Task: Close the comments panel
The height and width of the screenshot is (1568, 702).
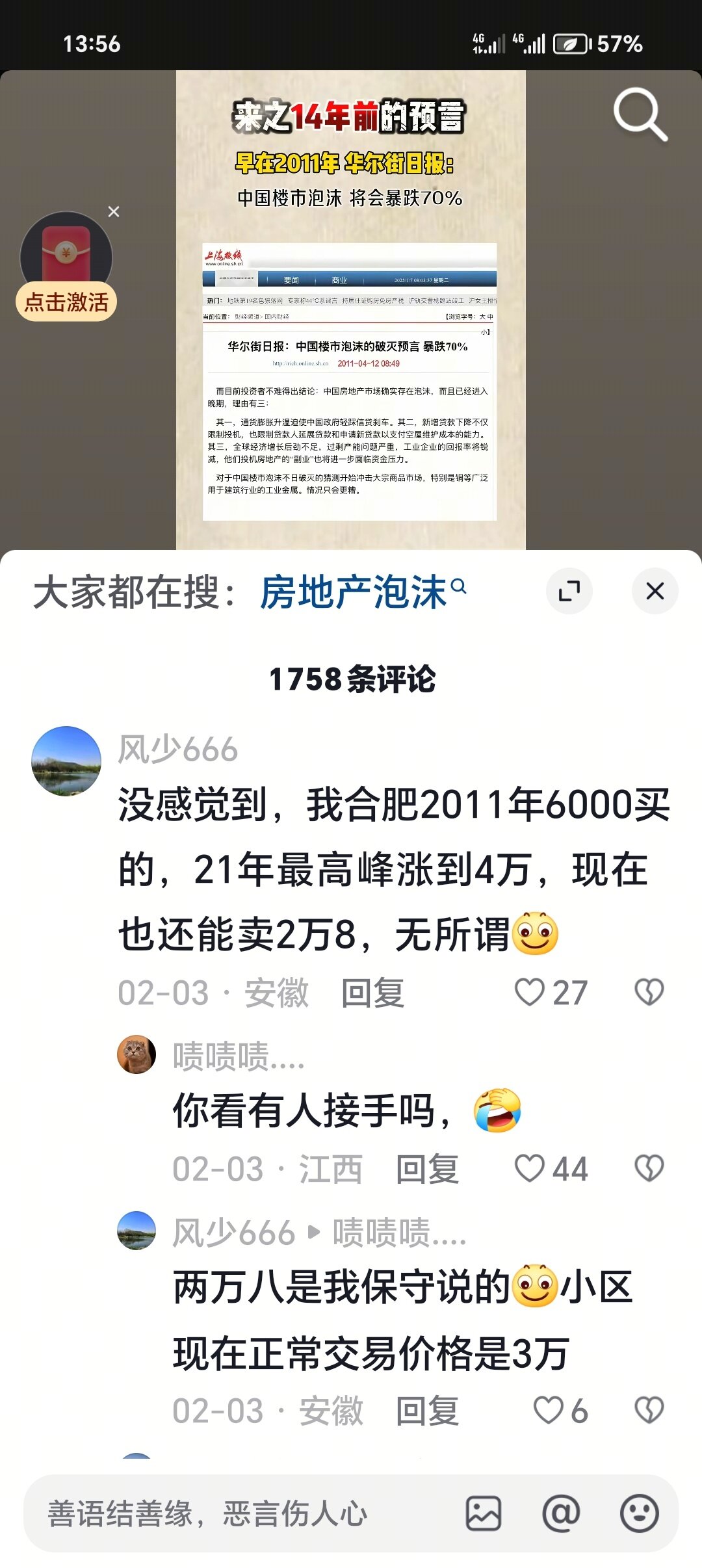Action: pyautogui.click(x=655, y=592)
